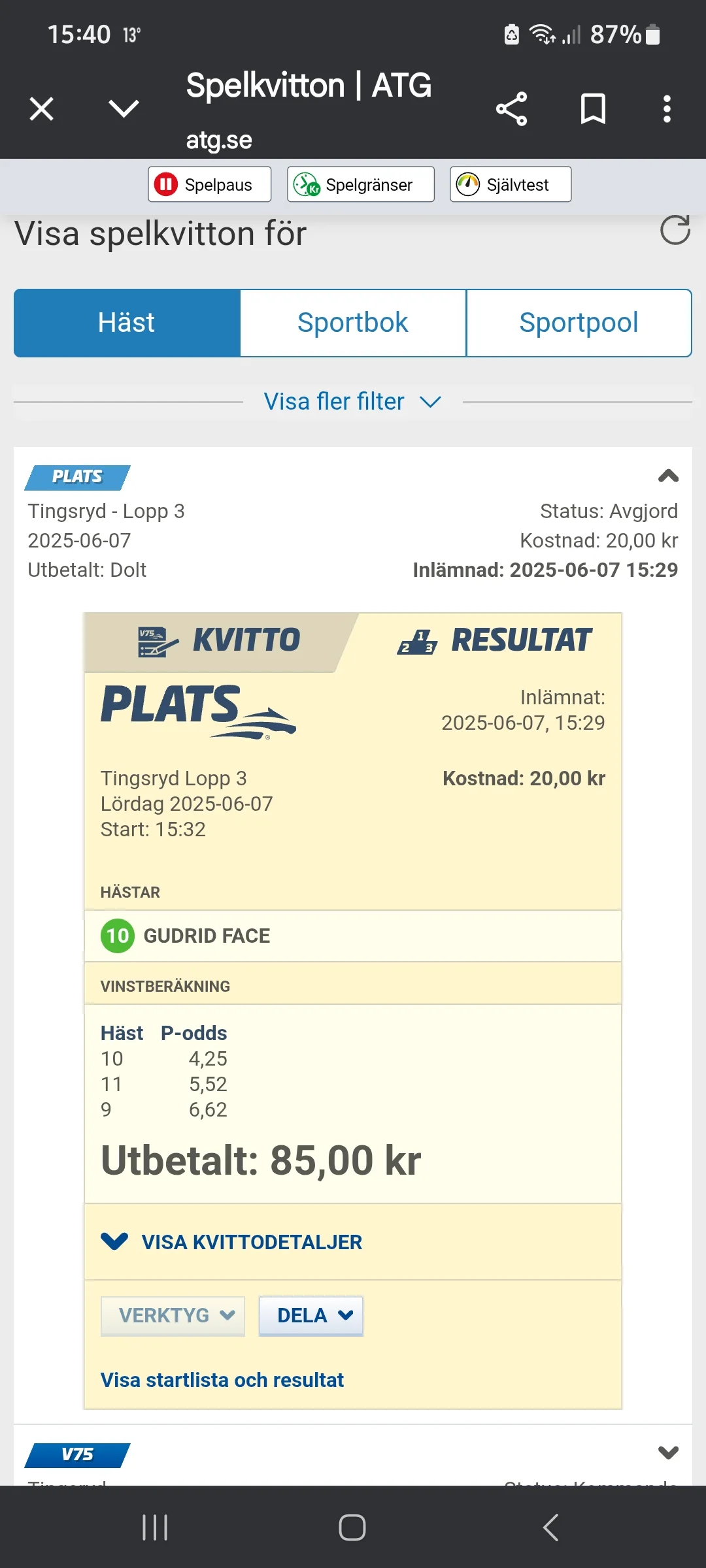Expand the page options chevron
The image size is (706, 1568).
click(124, 108)
